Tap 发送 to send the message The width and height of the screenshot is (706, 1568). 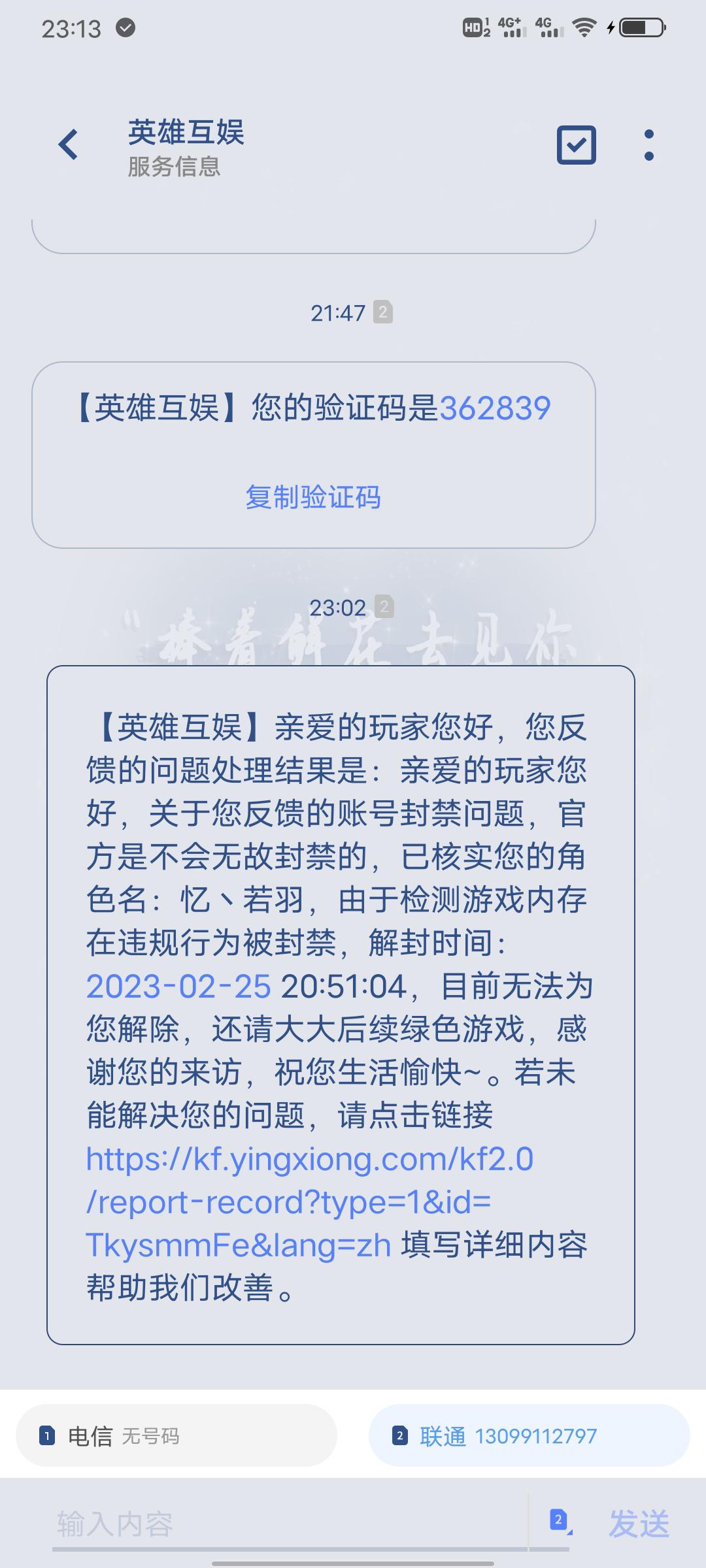639,1524
